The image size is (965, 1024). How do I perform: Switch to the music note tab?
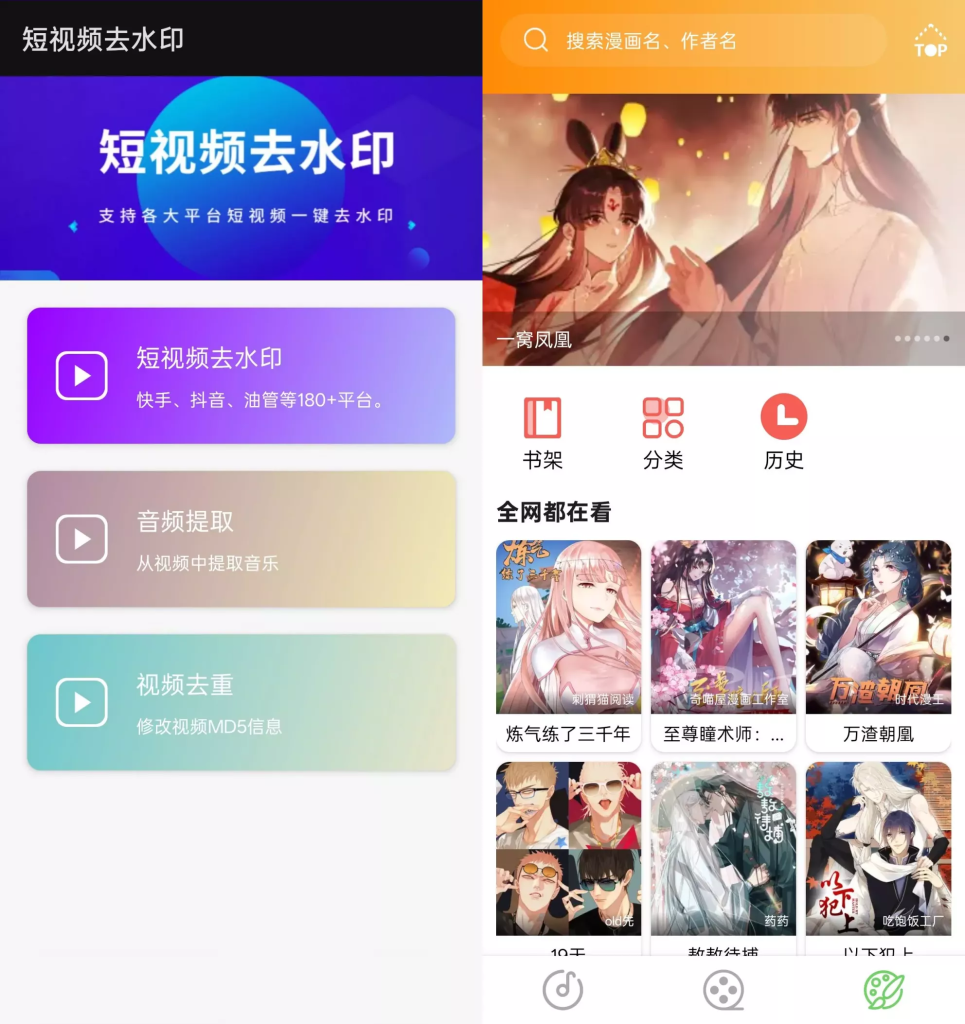563,990
